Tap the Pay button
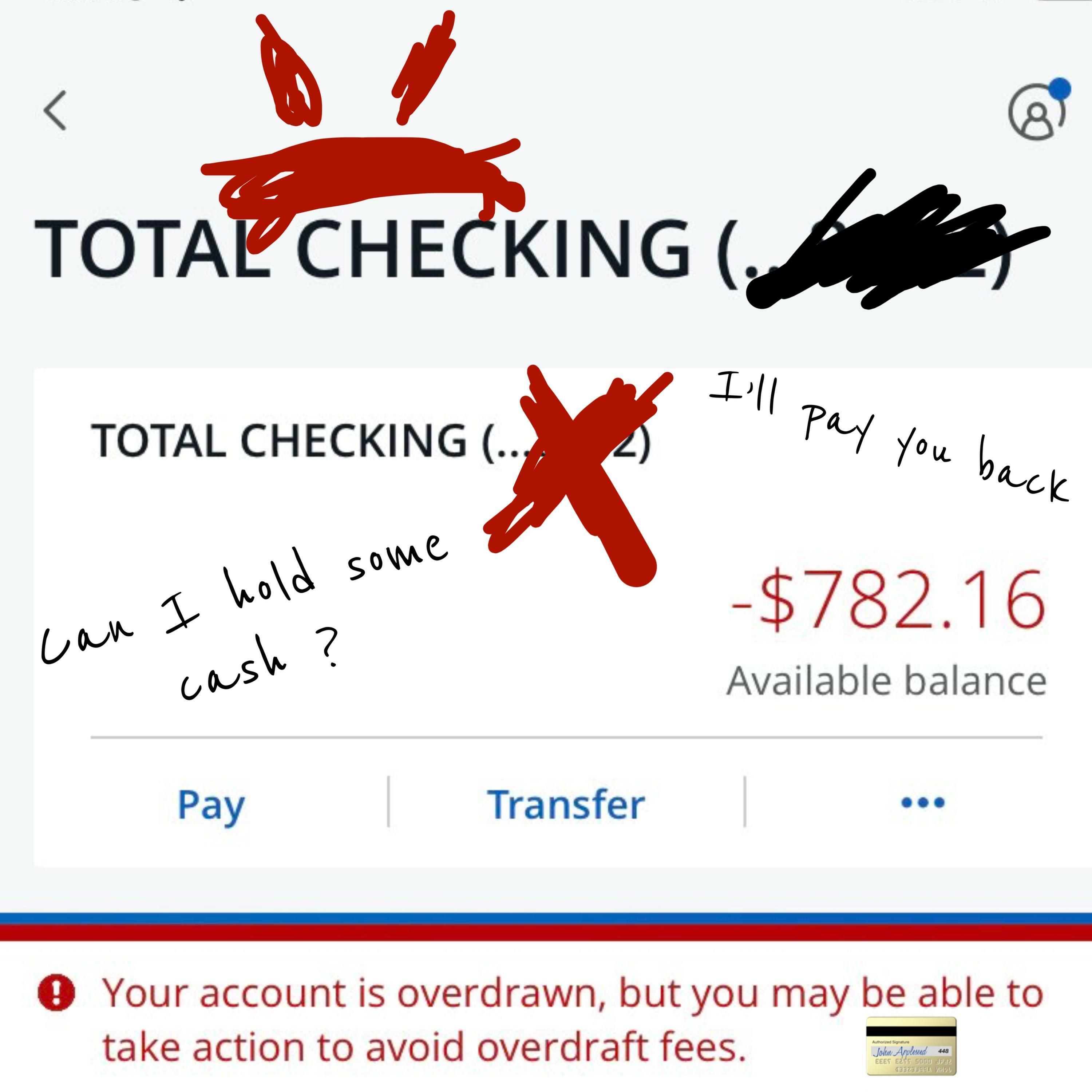Screen dimensions: 1092x1092 click(211, 804)
